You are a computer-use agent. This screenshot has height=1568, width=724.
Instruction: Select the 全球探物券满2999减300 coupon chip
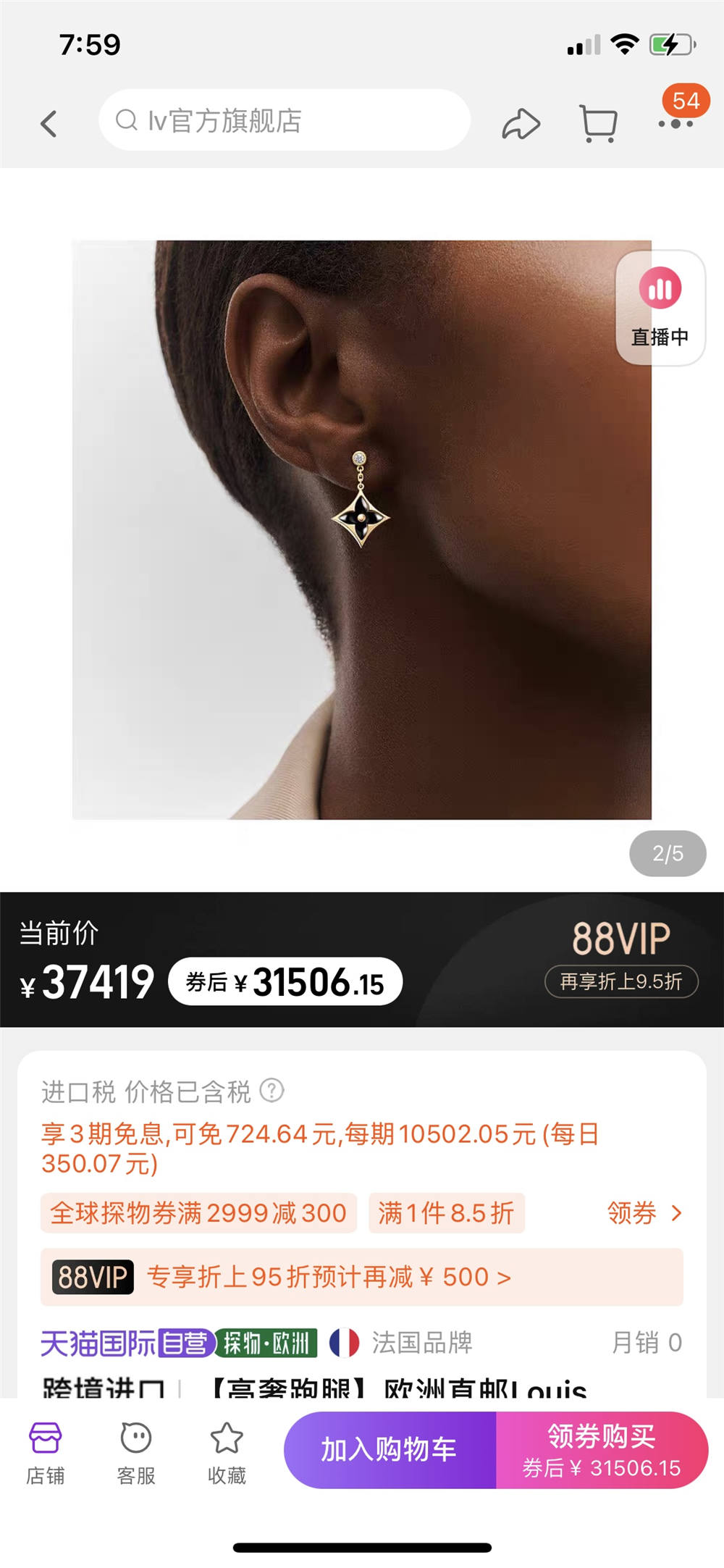click(x=198, y=1213)
